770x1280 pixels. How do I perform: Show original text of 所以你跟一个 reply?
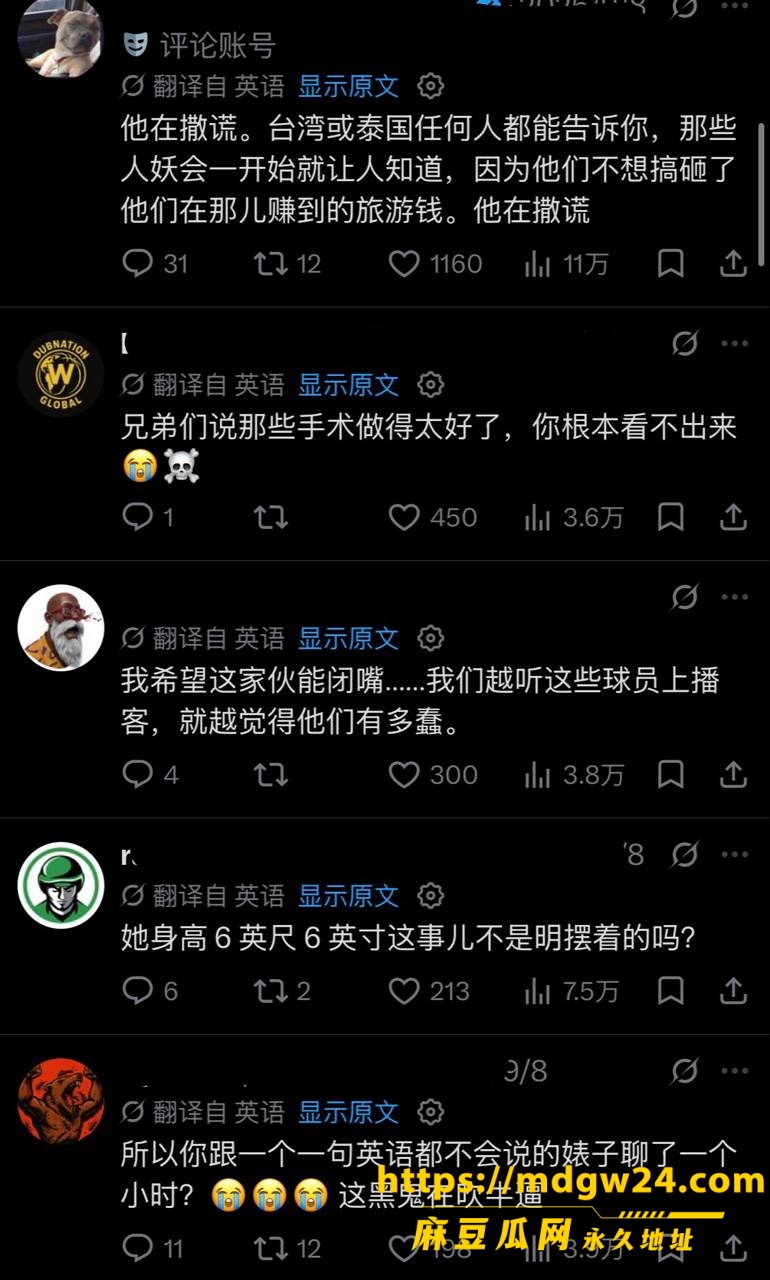(x=348, y=1112)
